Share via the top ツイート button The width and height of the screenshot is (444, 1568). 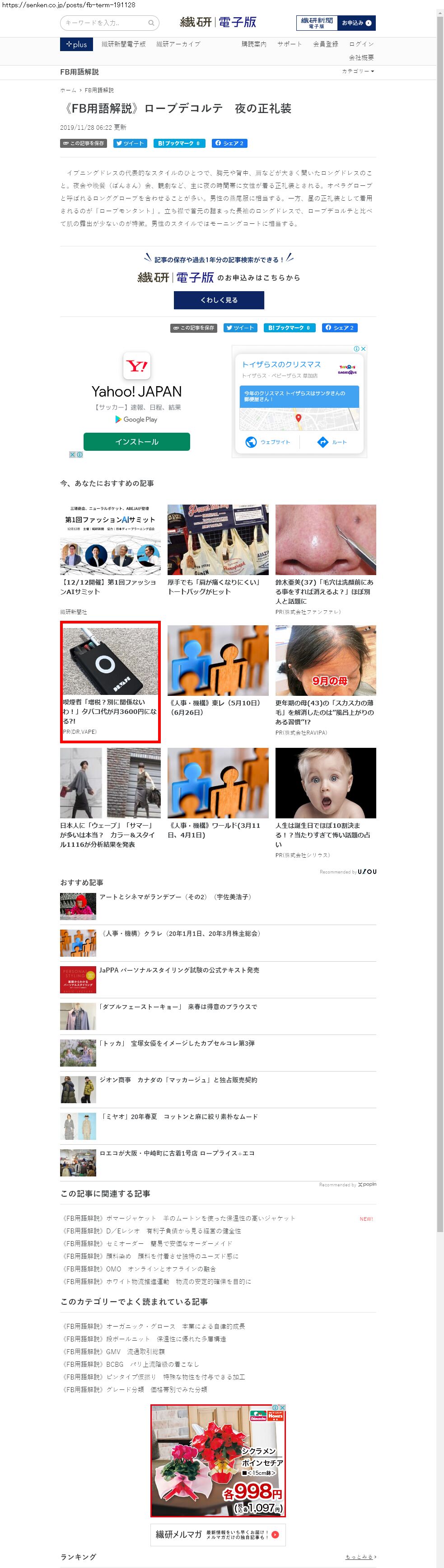130,144
